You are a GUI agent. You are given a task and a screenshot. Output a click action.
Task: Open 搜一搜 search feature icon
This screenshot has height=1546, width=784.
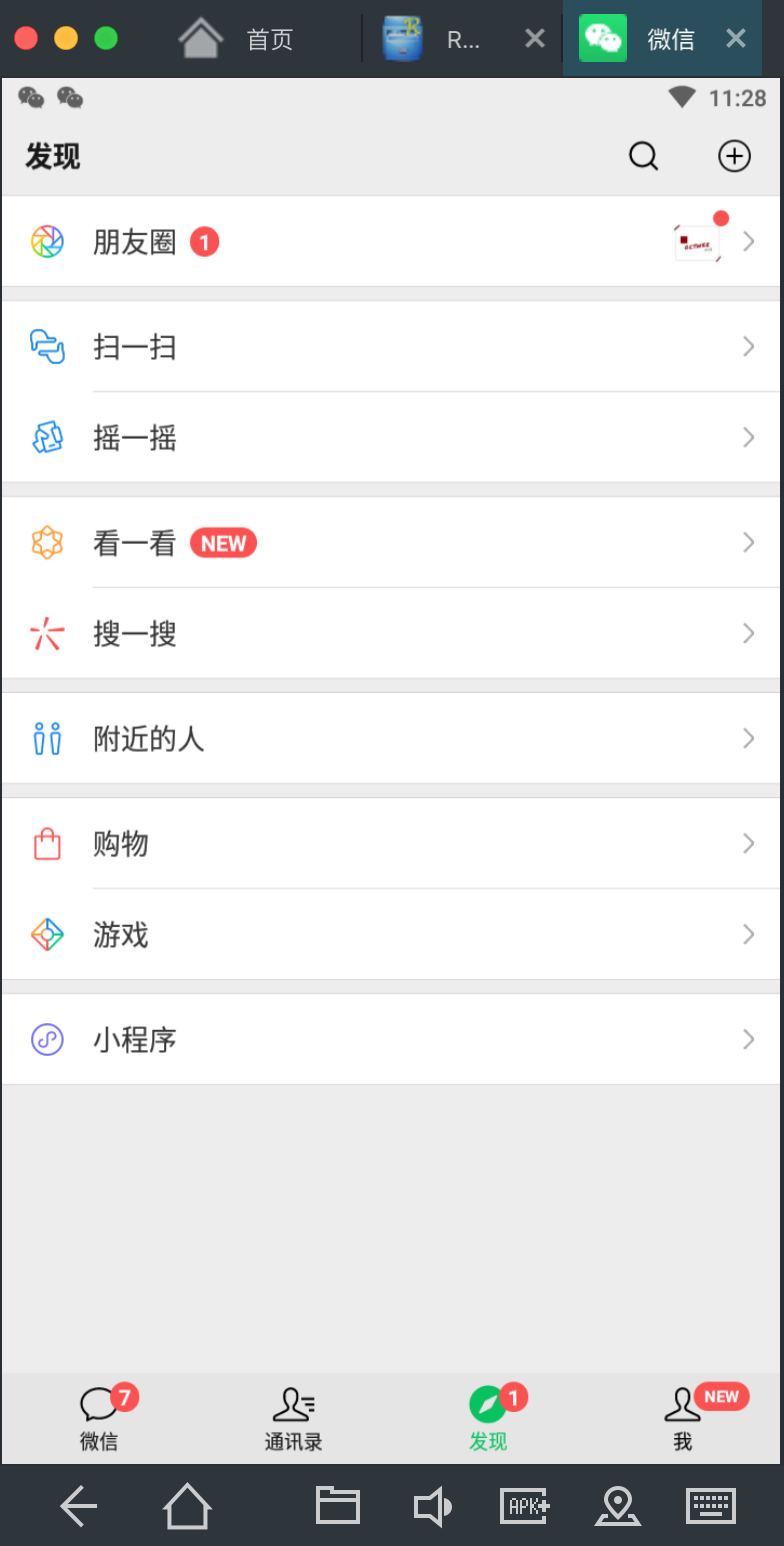click(x=47, y=633)
